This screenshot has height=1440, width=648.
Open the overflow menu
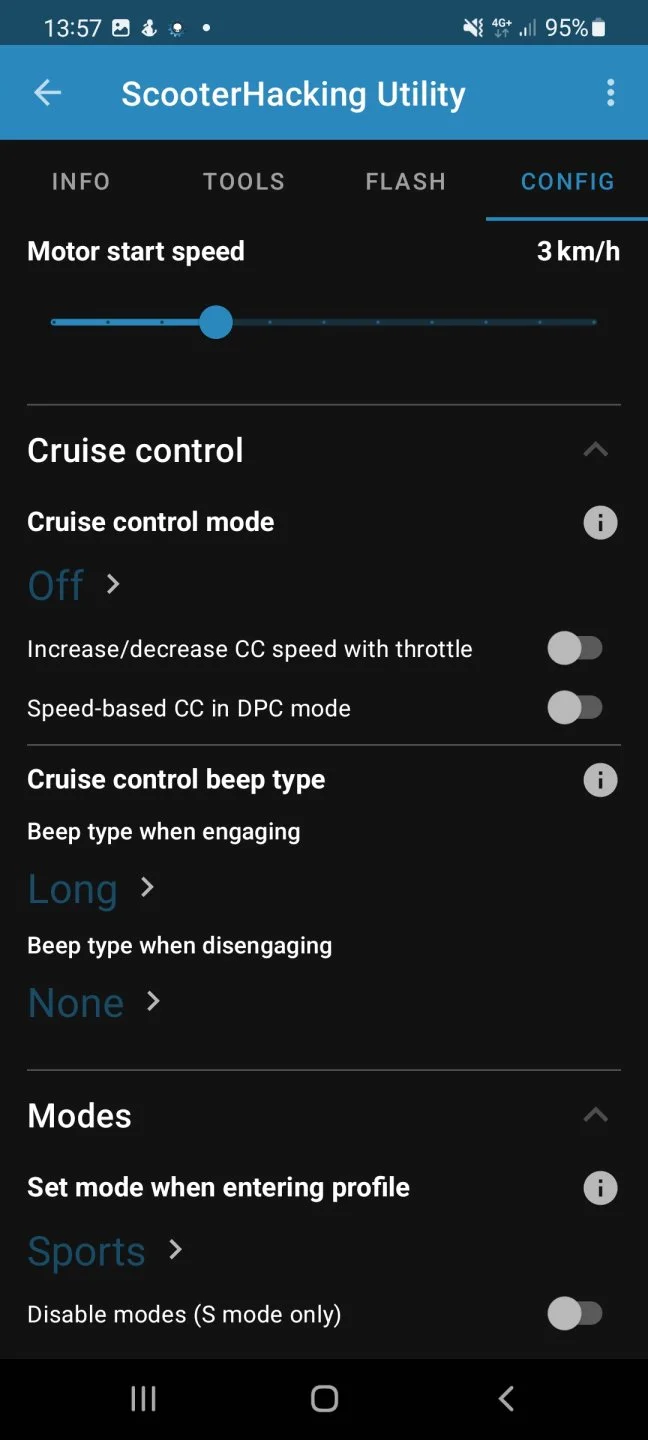(610, 93)
